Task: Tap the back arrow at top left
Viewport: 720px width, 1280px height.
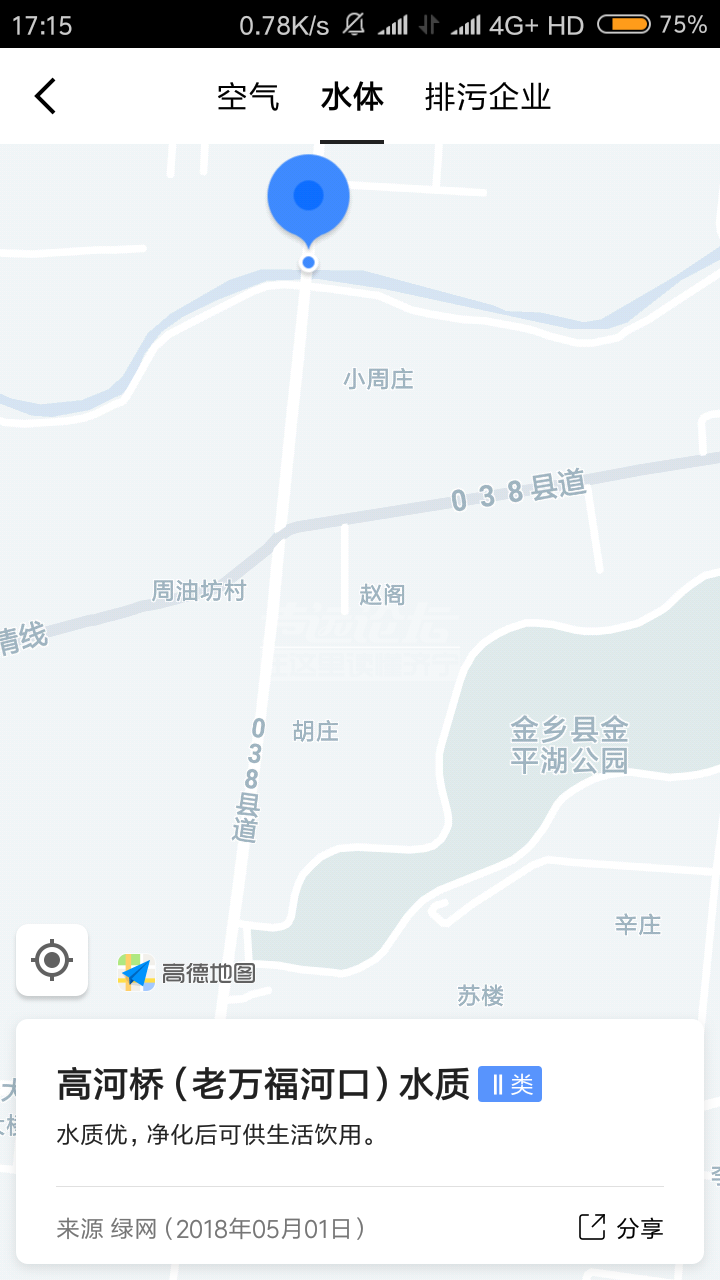Action: tap(44, 96)
